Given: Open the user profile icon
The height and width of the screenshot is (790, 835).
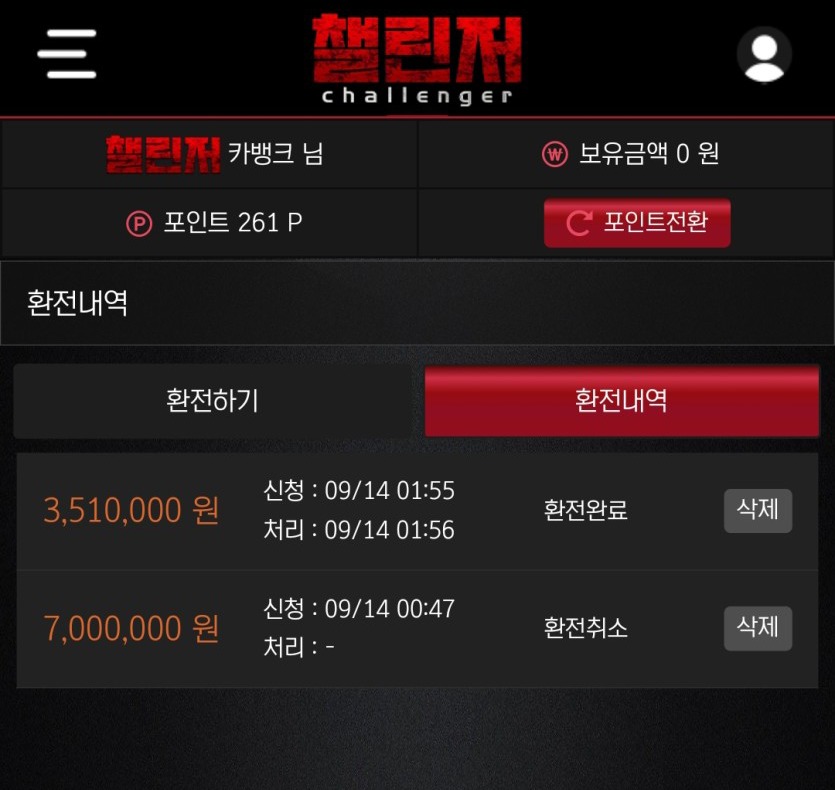Looking at the screenshot, I should tap(764, 54).
